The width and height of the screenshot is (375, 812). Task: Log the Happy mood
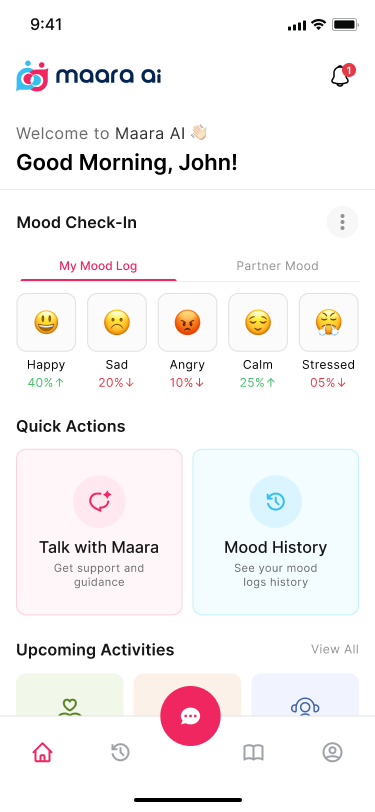(46, 323)
